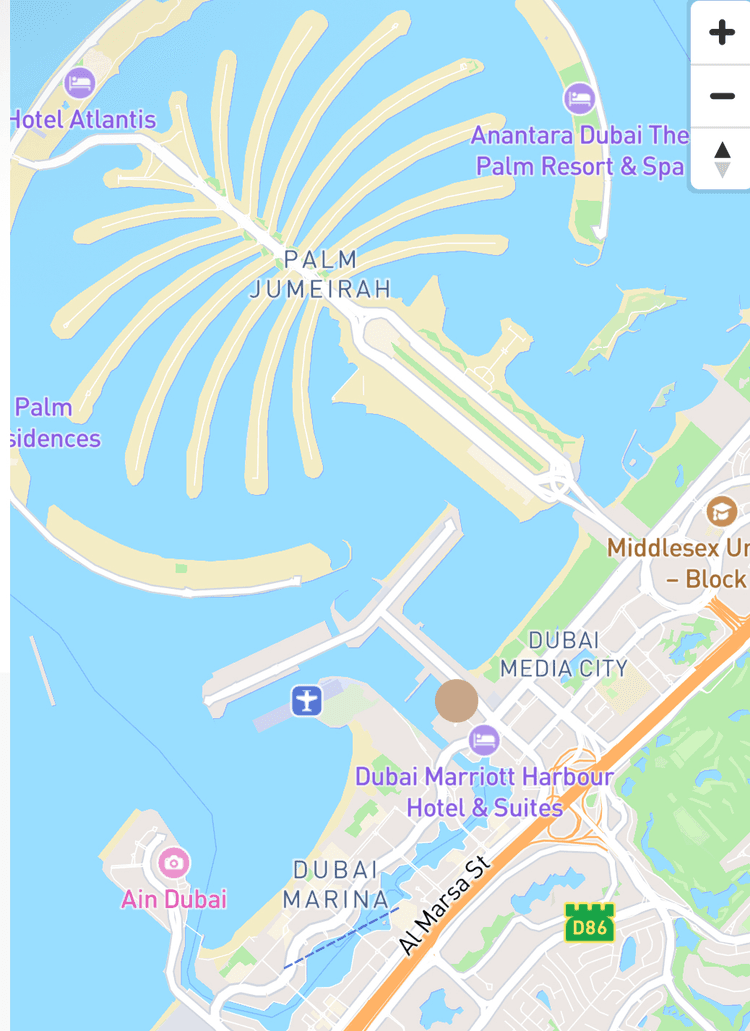Select the Hotel Atlantis marker
The height and width of the screenshot is (1031, 750).
[79, 83]
